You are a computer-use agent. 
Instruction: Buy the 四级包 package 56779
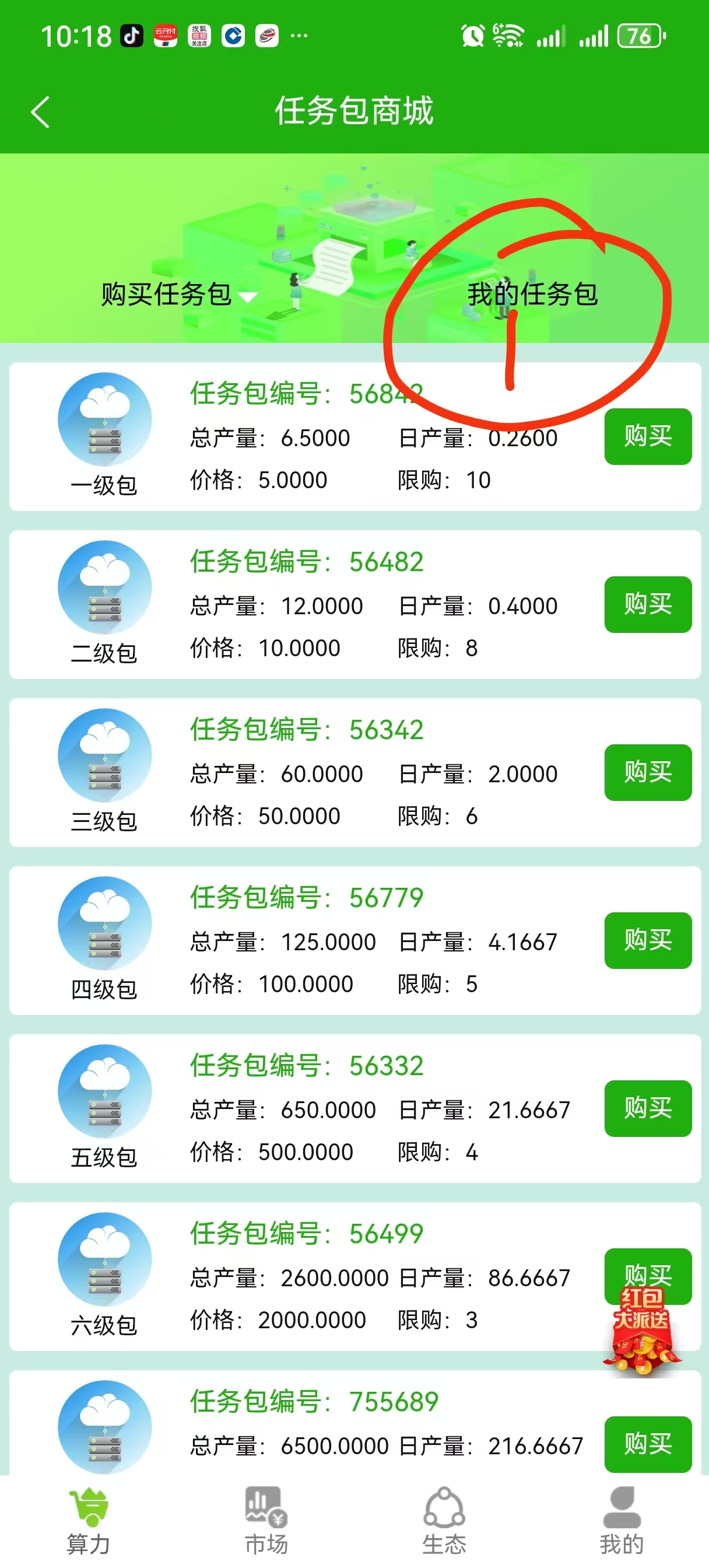648,940
